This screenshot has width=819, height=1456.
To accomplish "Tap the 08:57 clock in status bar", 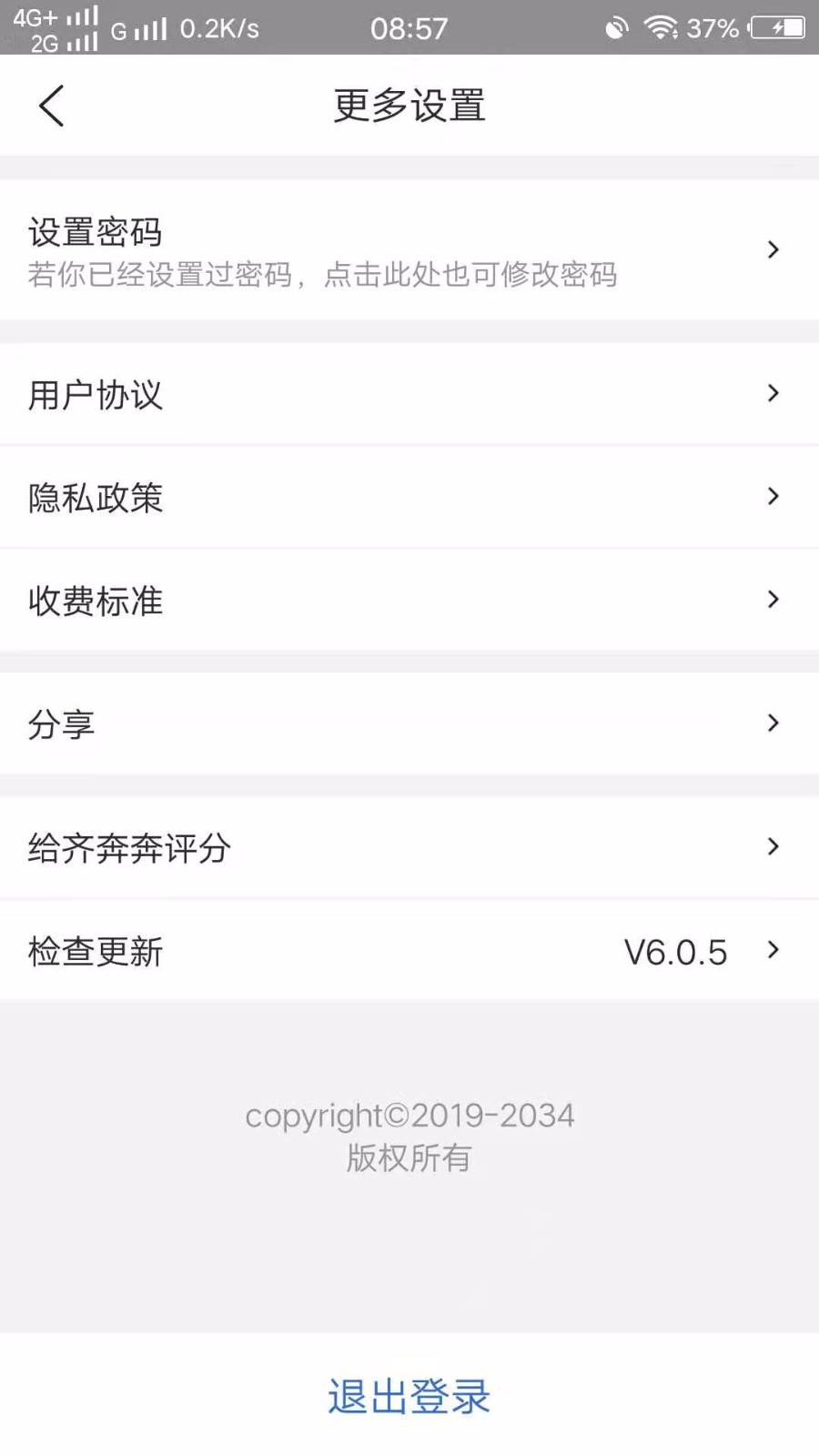I will tap(409, 26).
